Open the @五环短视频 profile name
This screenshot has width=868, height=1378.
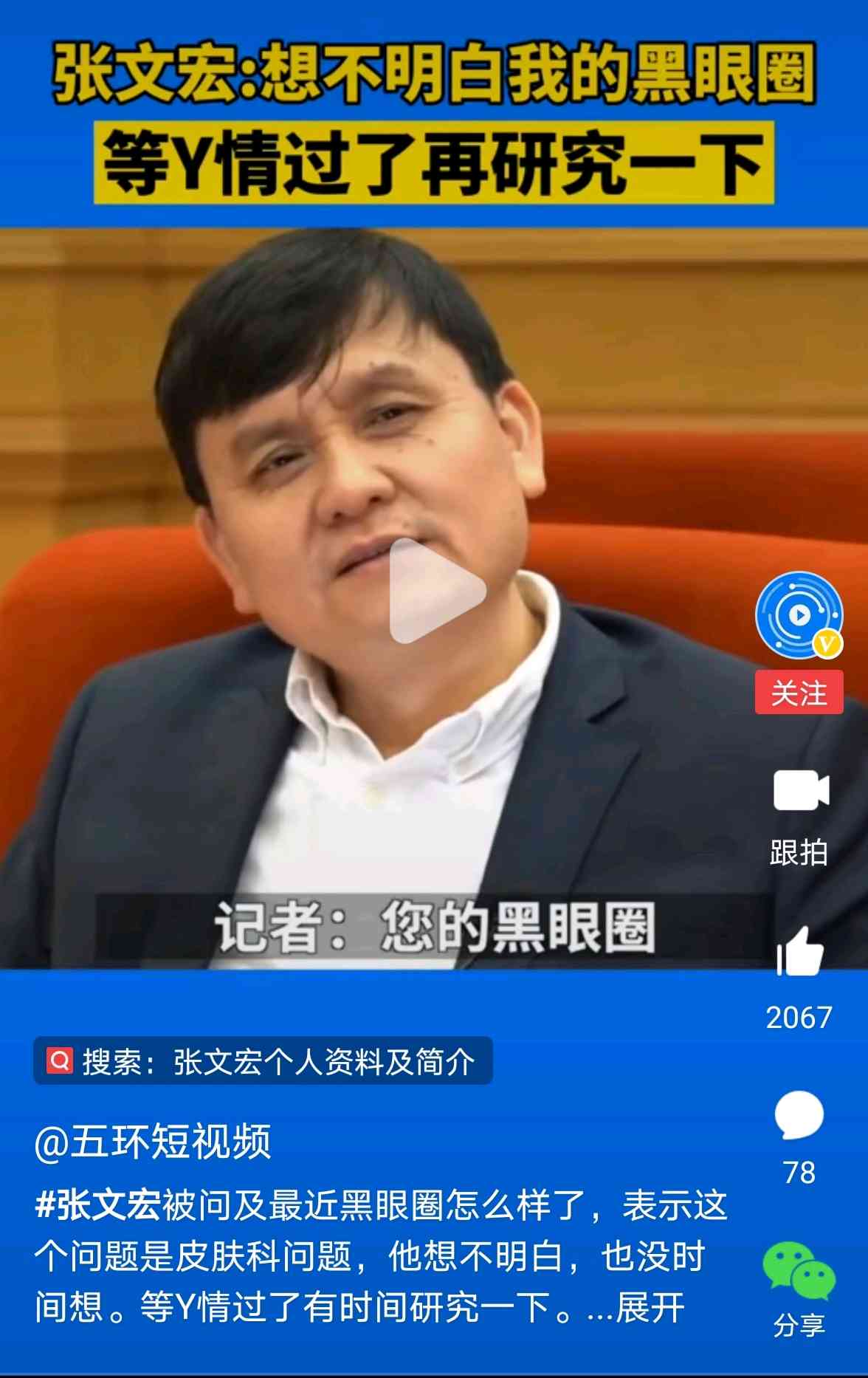pos(153,1142)
